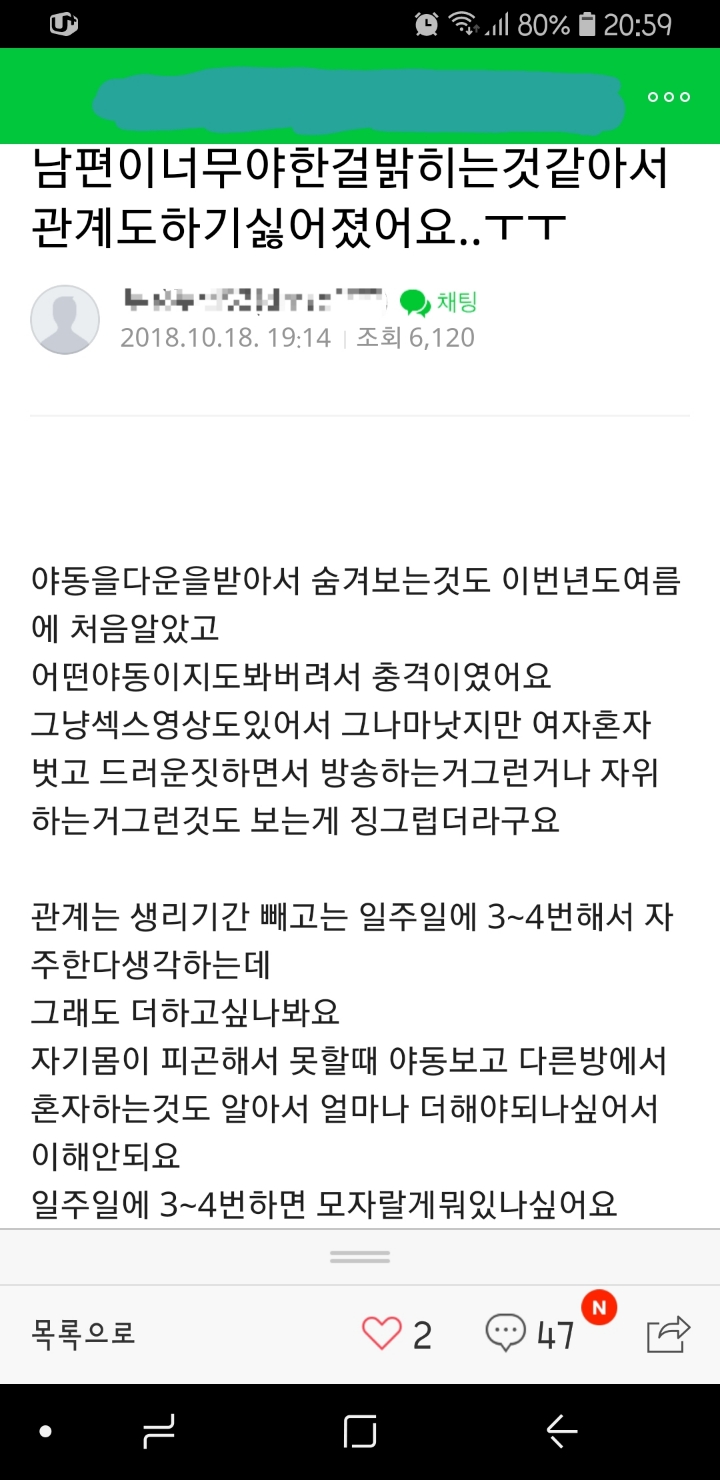
Task: Share this post
Action: tap(668, 1333)
